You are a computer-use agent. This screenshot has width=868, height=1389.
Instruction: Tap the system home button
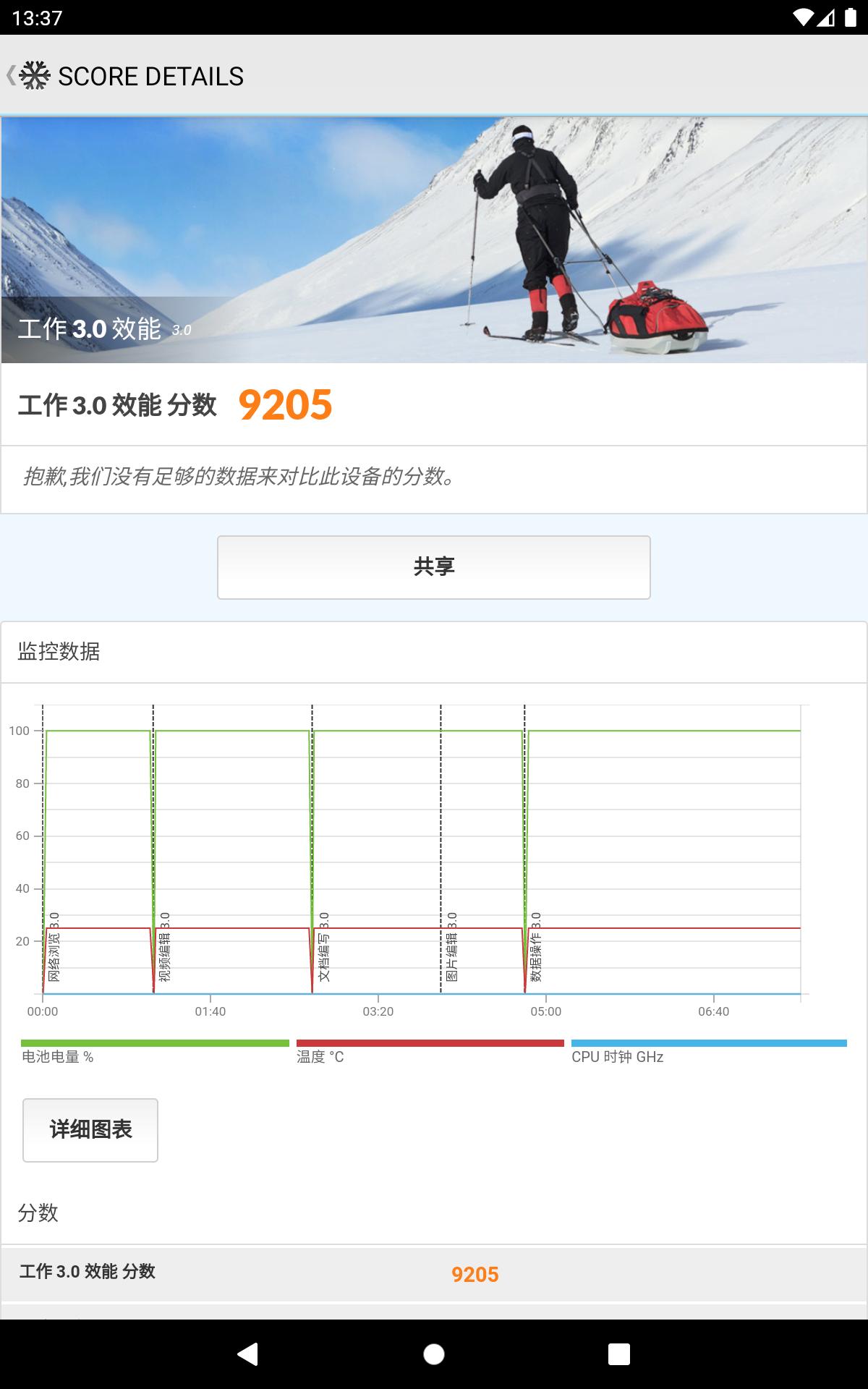coord(434,1354)
